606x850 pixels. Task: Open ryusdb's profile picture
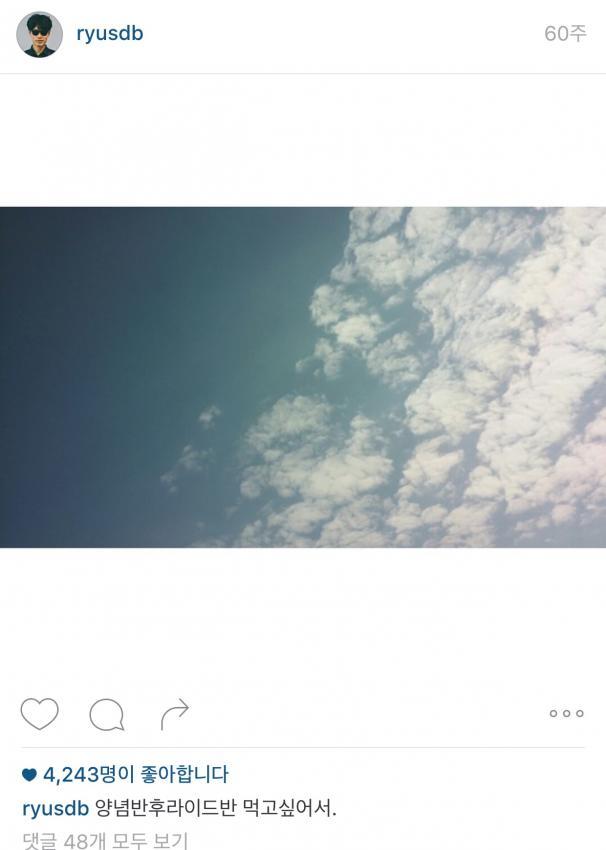pyautogui.click(x=39, y=35)
